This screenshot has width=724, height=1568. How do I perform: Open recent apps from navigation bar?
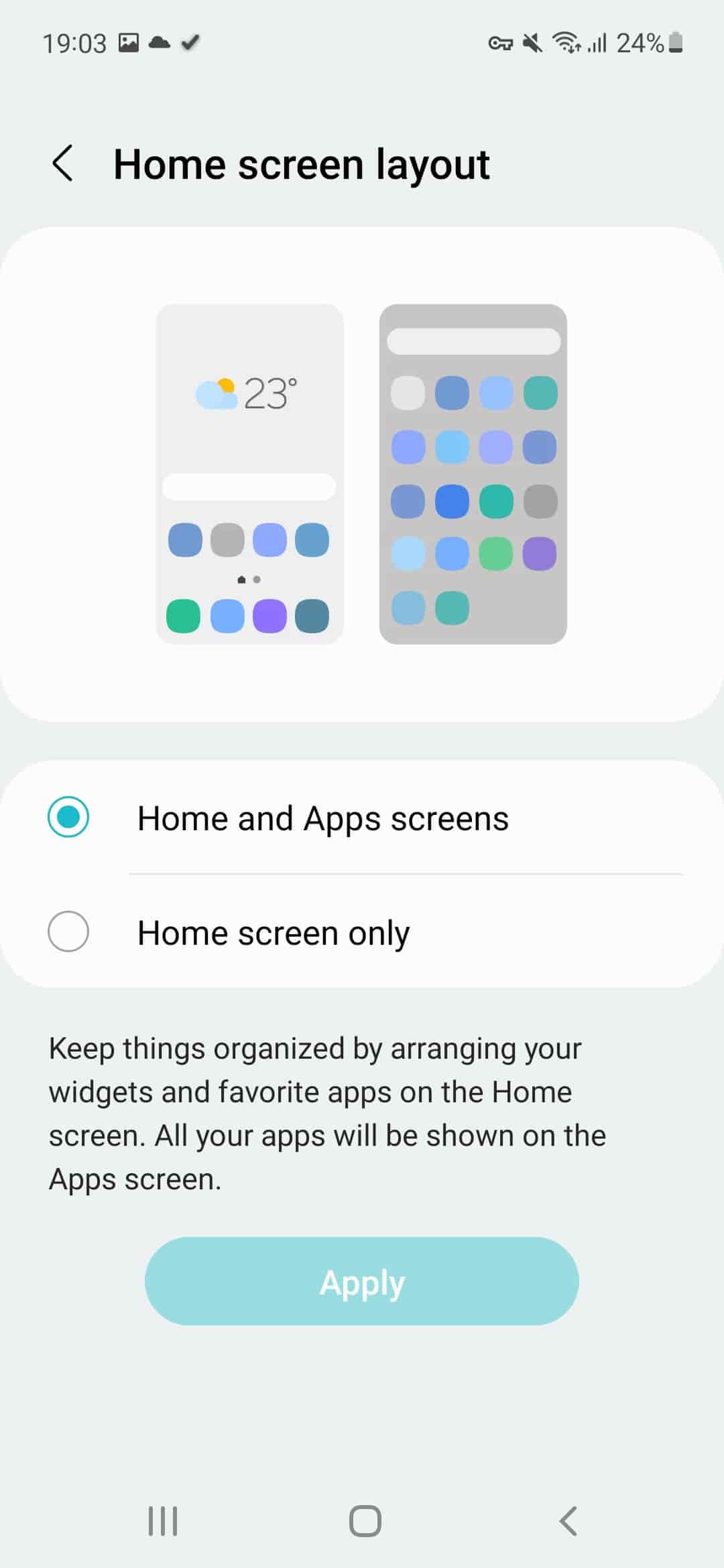(x=163, y=1521)
